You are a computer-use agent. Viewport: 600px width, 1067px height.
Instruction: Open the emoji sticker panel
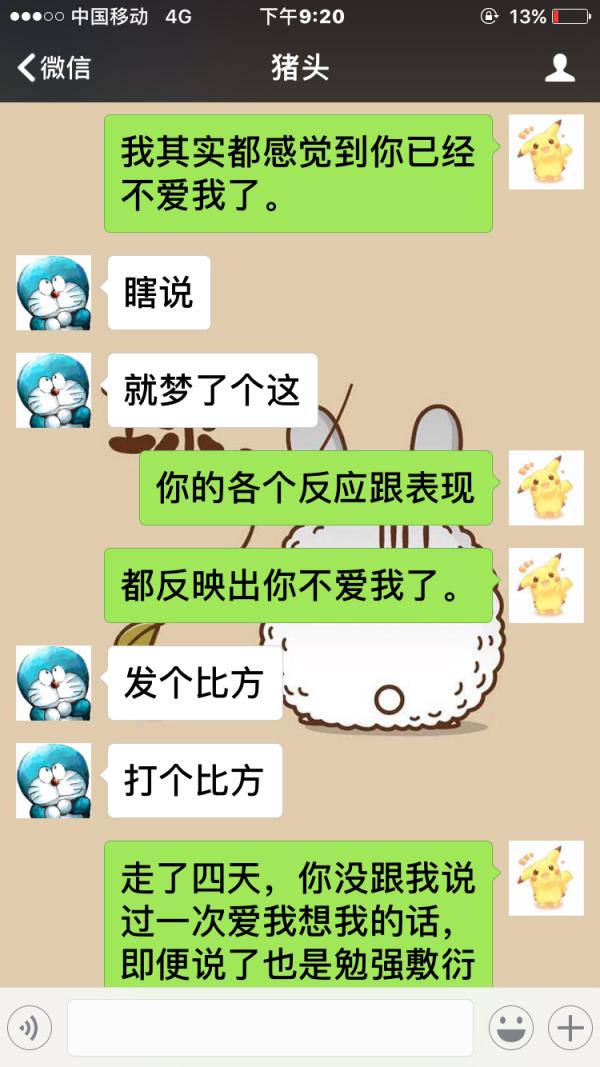point(510,1027)
